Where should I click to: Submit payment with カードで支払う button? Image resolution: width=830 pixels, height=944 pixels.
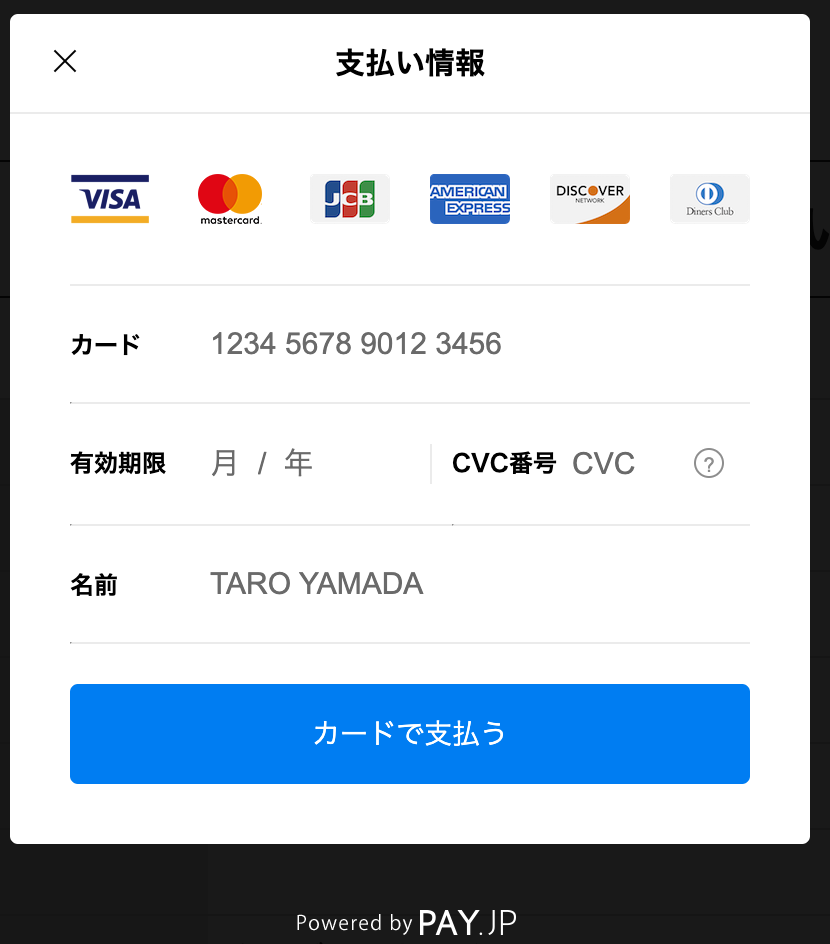[410, 734]
